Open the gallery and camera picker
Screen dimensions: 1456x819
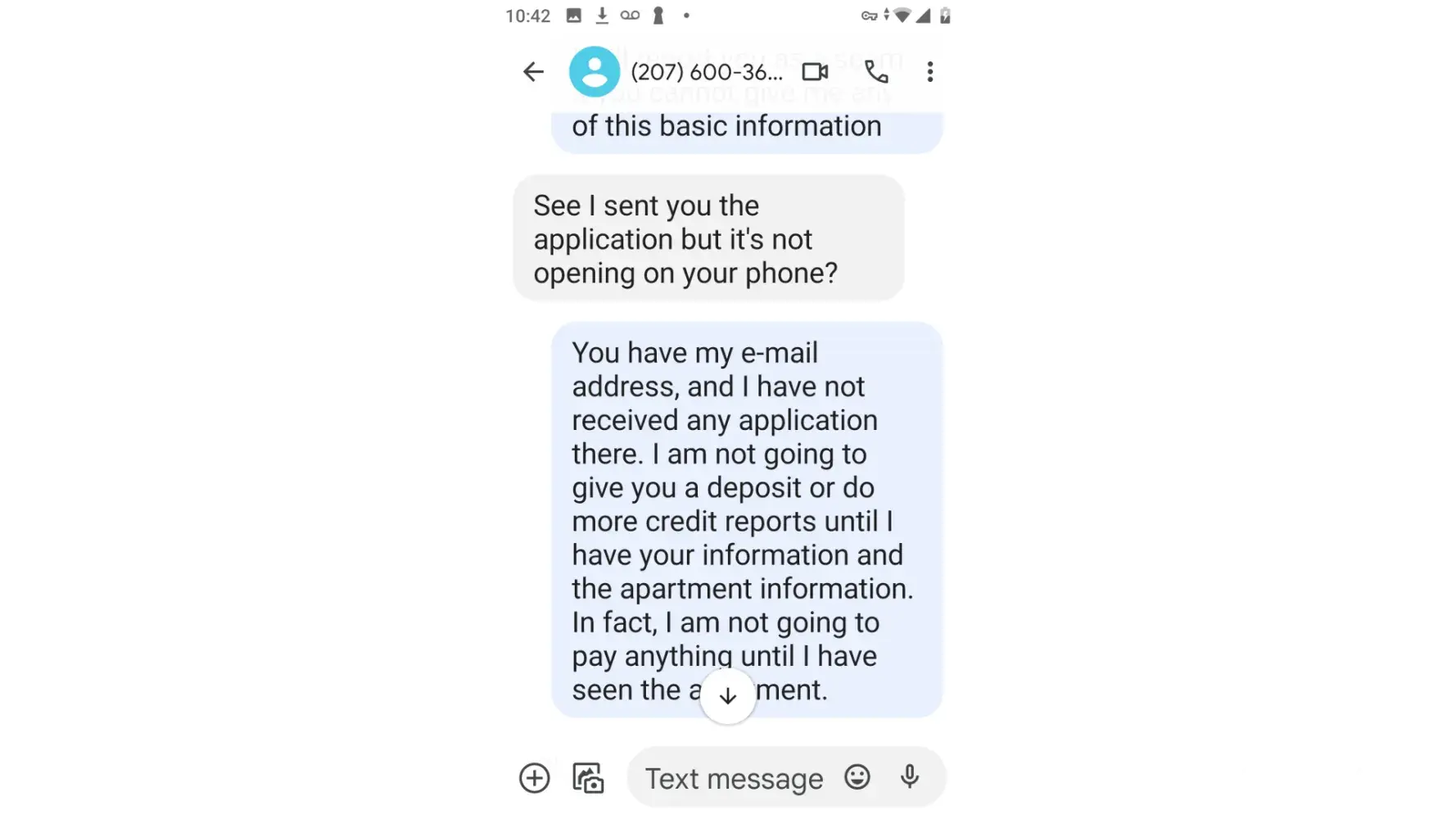[588, 777]
